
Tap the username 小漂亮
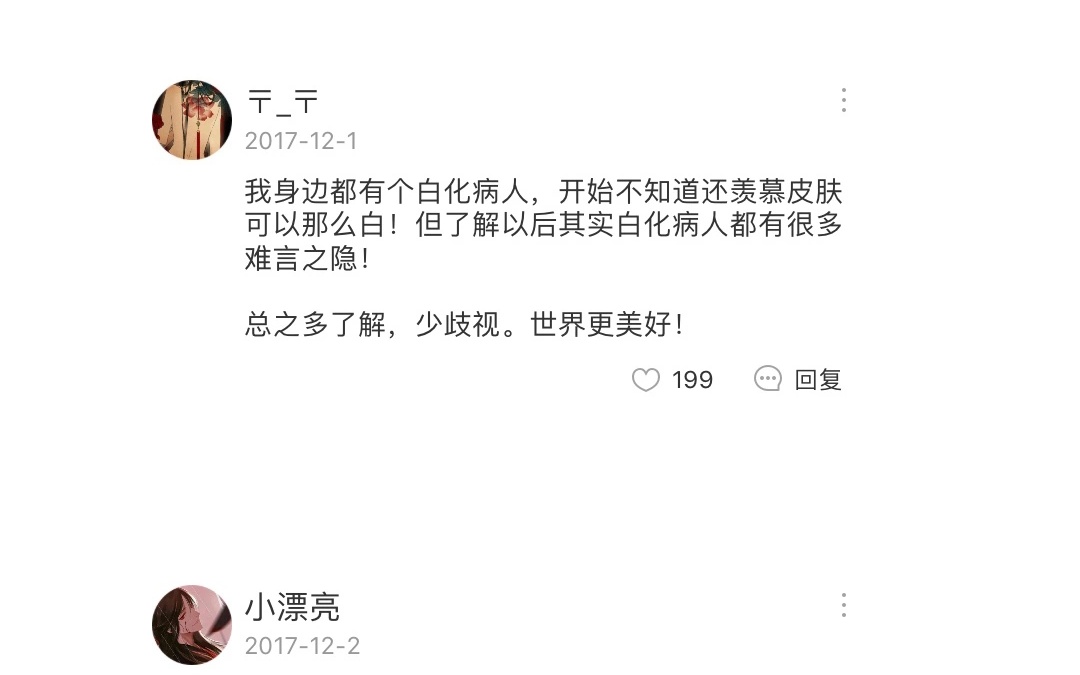pos(293,608)
